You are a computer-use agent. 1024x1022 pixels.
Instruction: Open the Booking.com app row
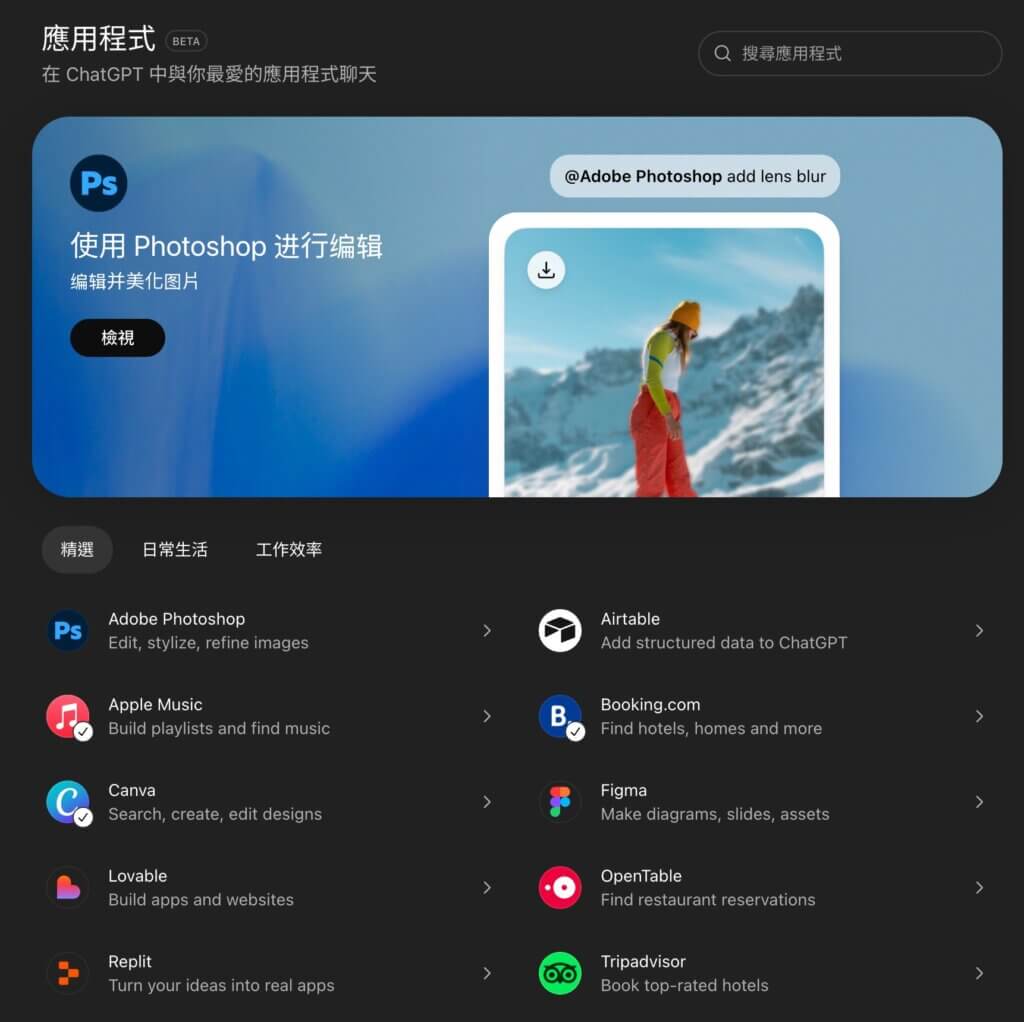[762, 716]
